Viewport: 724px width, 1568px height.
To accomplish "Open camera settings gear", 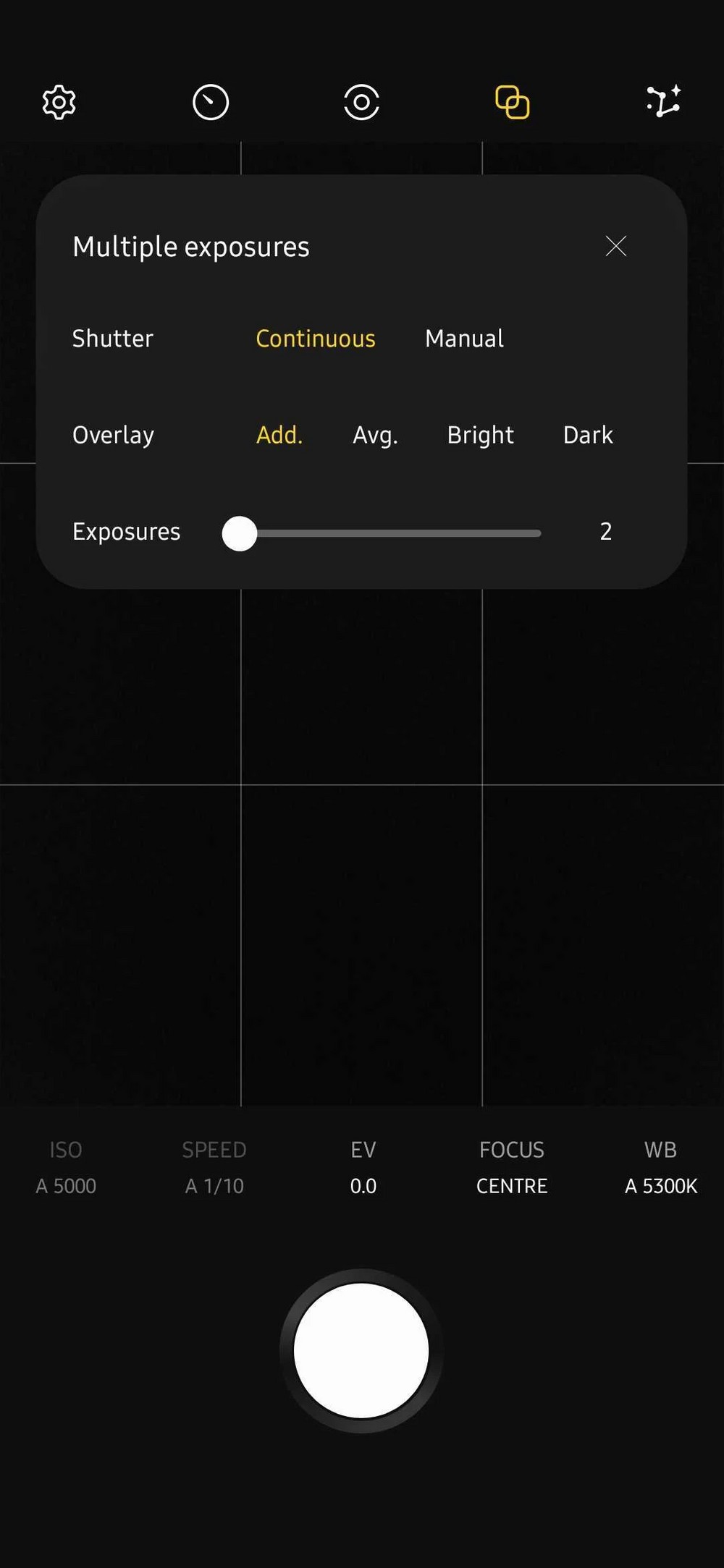I will click(x=59, y=103).
